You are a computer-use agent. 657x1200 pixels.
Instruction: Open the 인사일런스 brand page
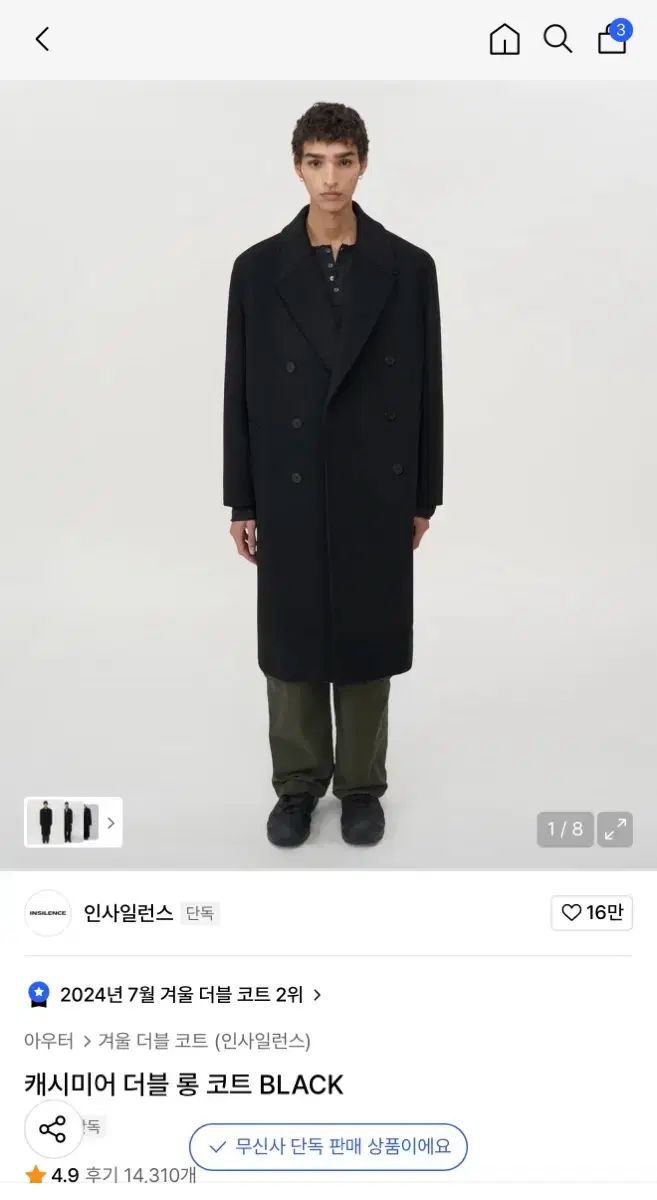pyautogui.click(x=128, y=913)
